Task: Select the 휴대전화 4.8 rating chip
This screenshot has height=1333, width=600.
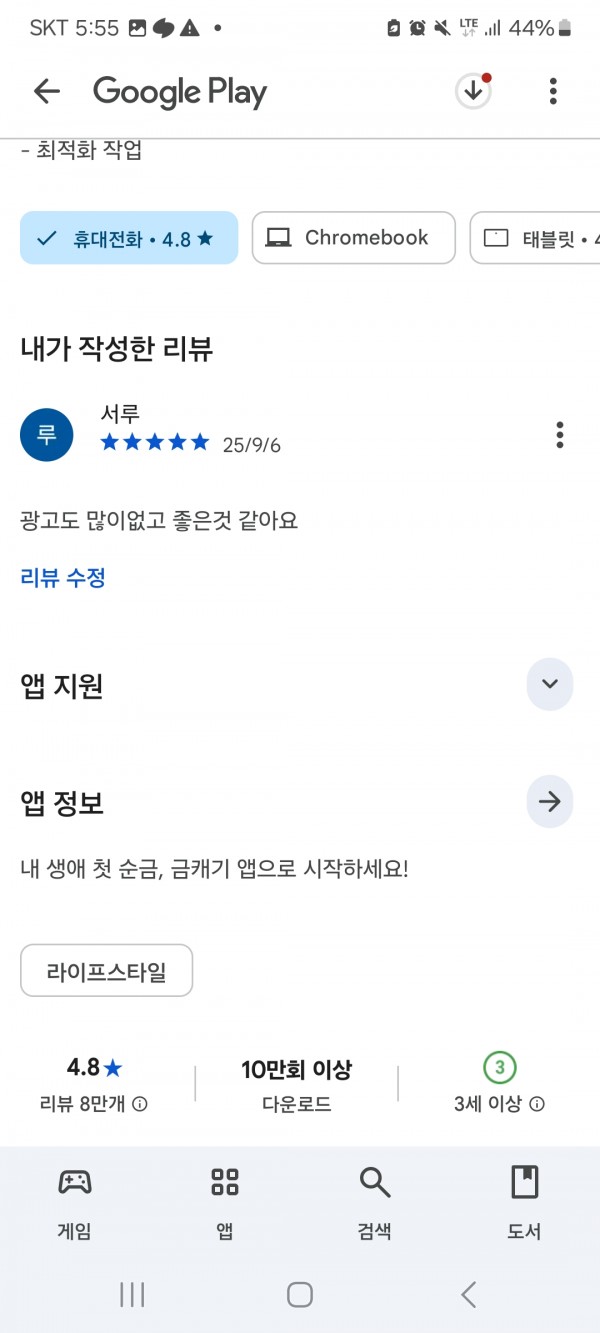Action: 129,238
